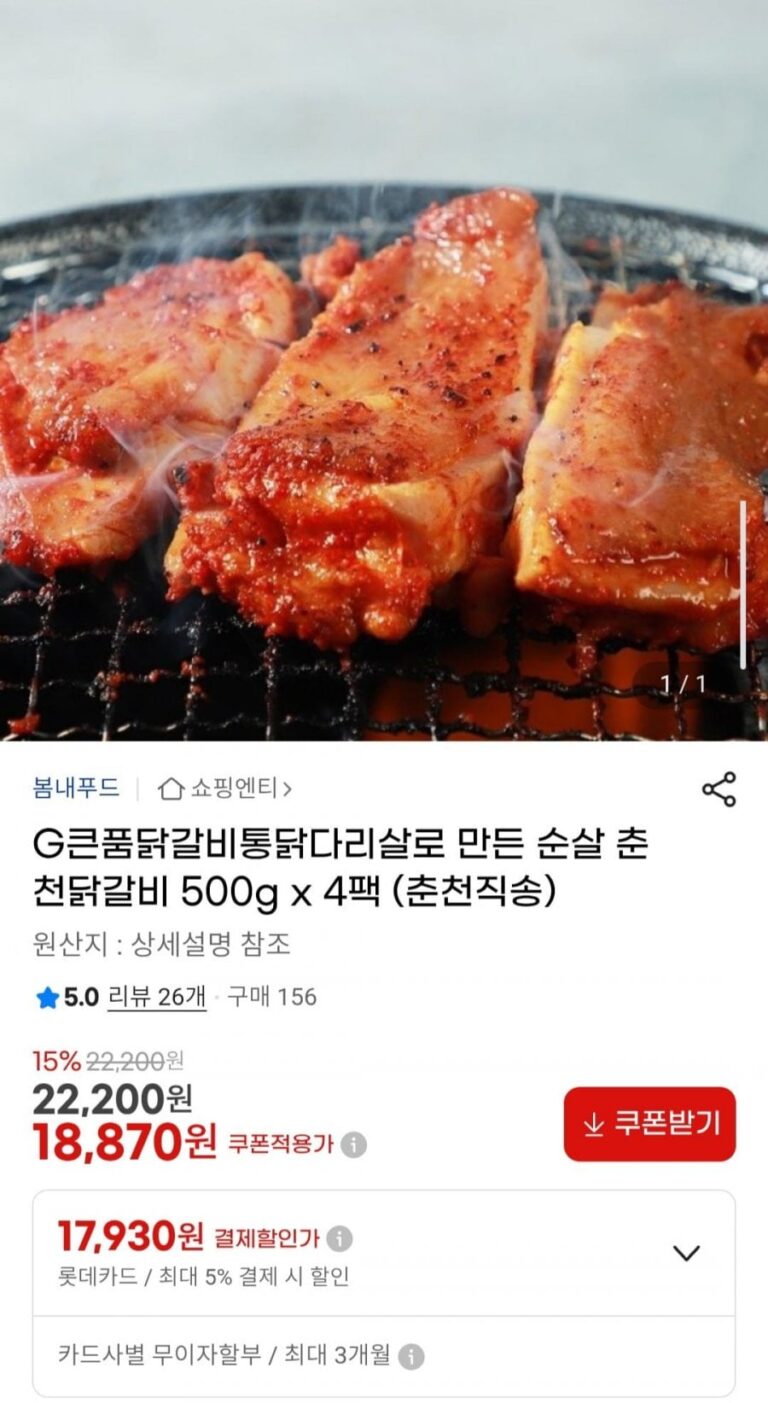Share this product listing
Screen dimensions: 768x1403
718,789
